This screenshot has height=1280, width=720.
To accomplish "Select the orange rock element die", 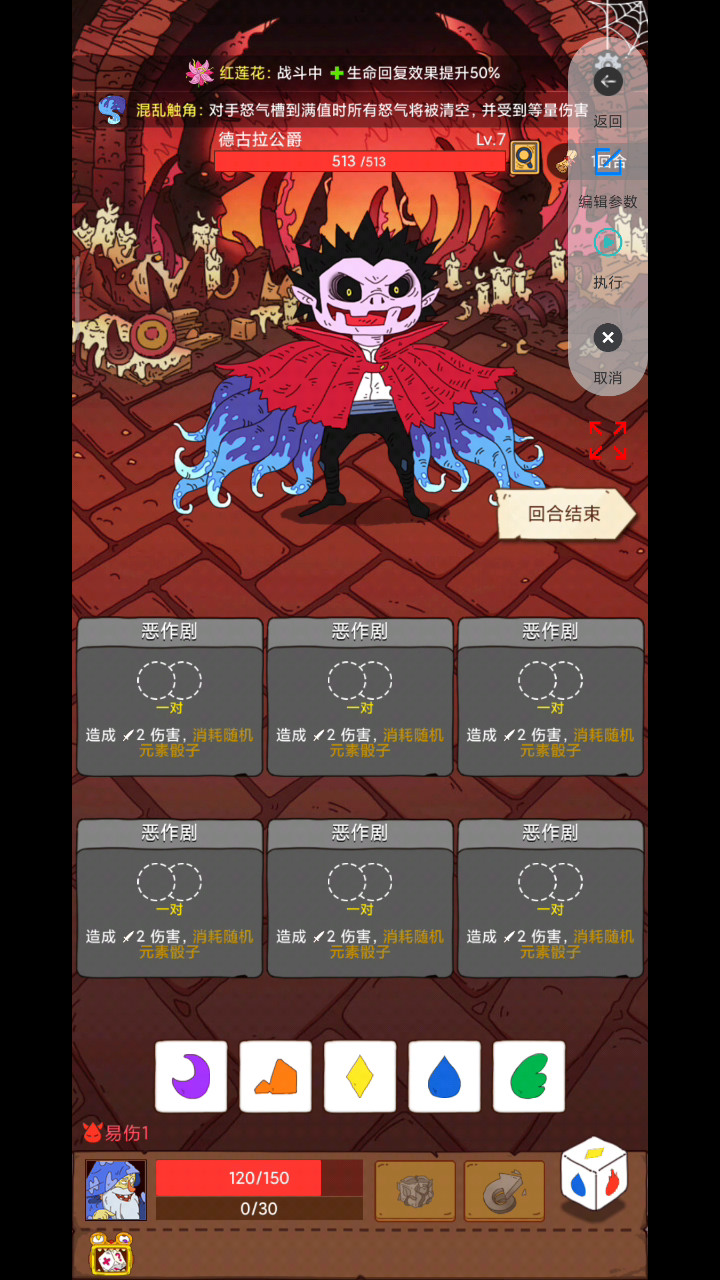I will [x=275, y=1077].
